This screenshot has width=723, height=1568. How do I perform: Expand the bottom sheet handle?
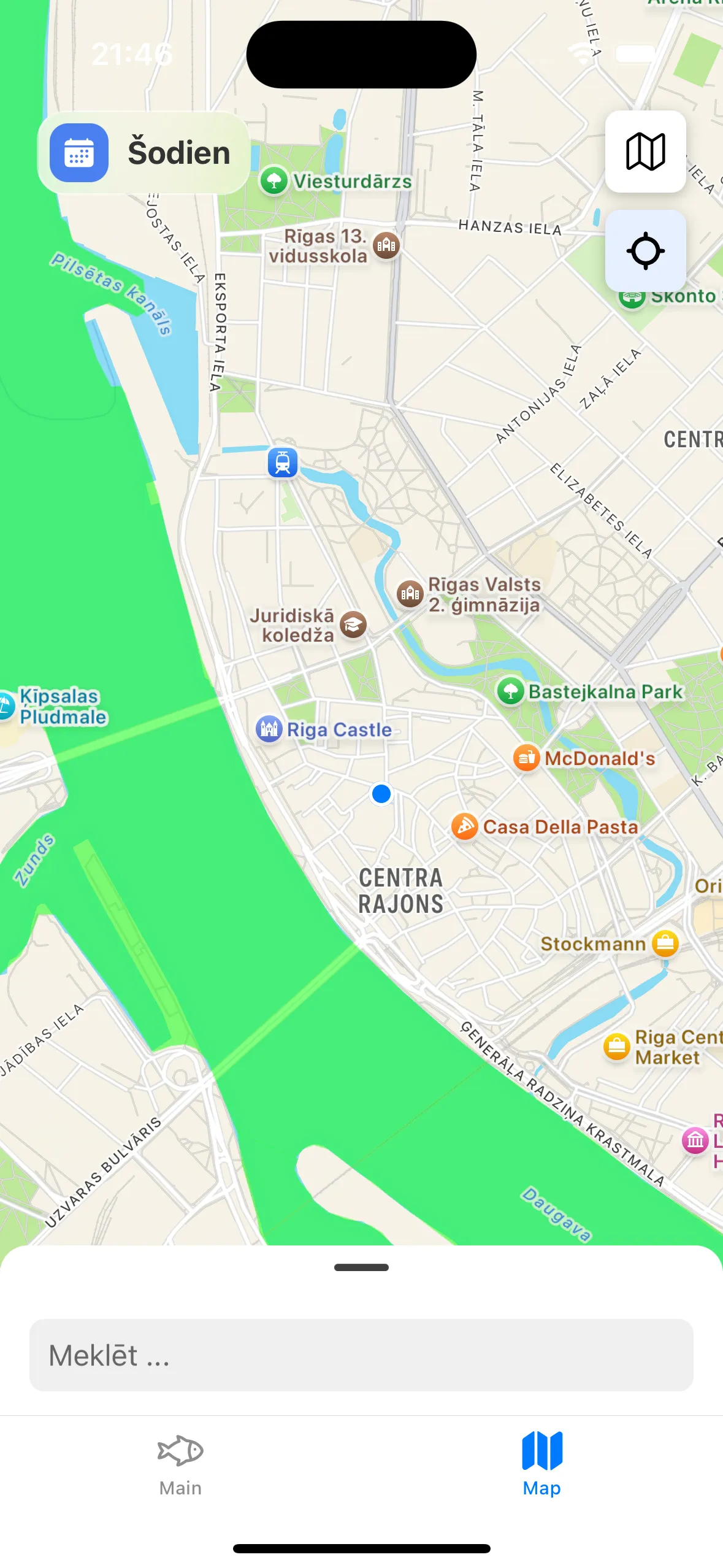361,1267
